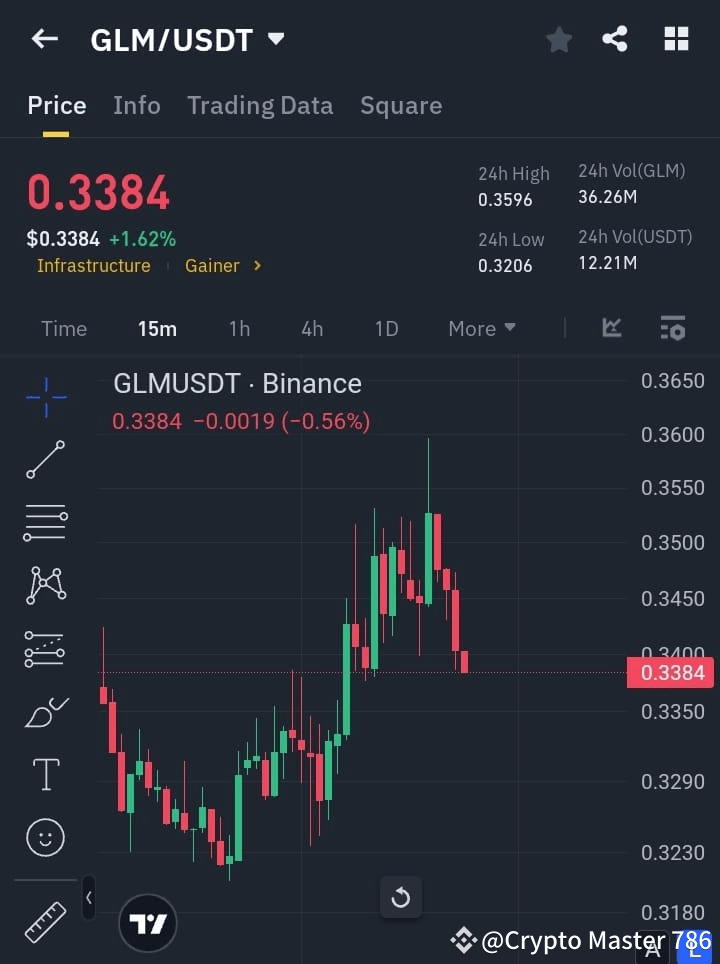Open the indicator settings icon

[x=672, y=328]
